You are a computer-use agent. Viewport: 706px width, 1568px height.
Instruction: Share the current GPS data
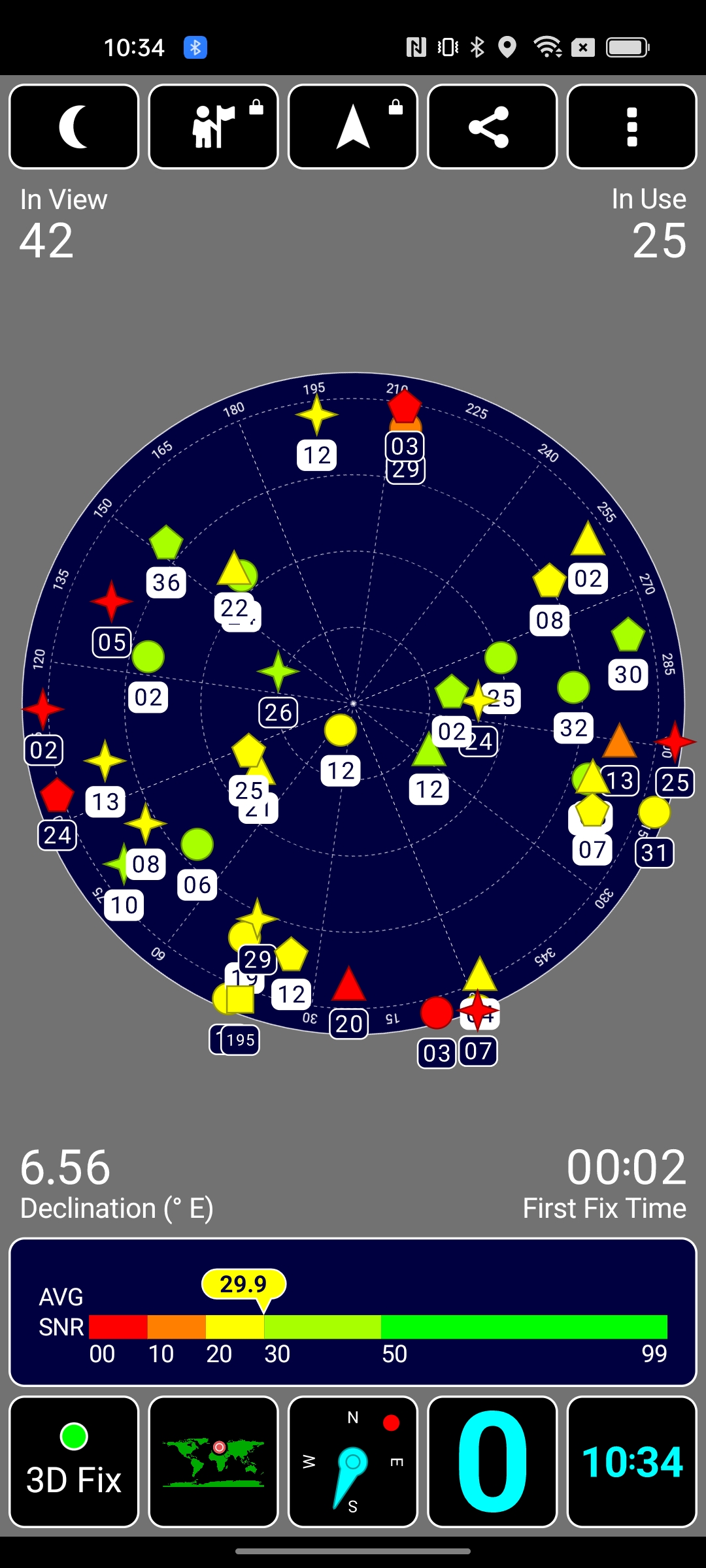(x=492, y=127)
